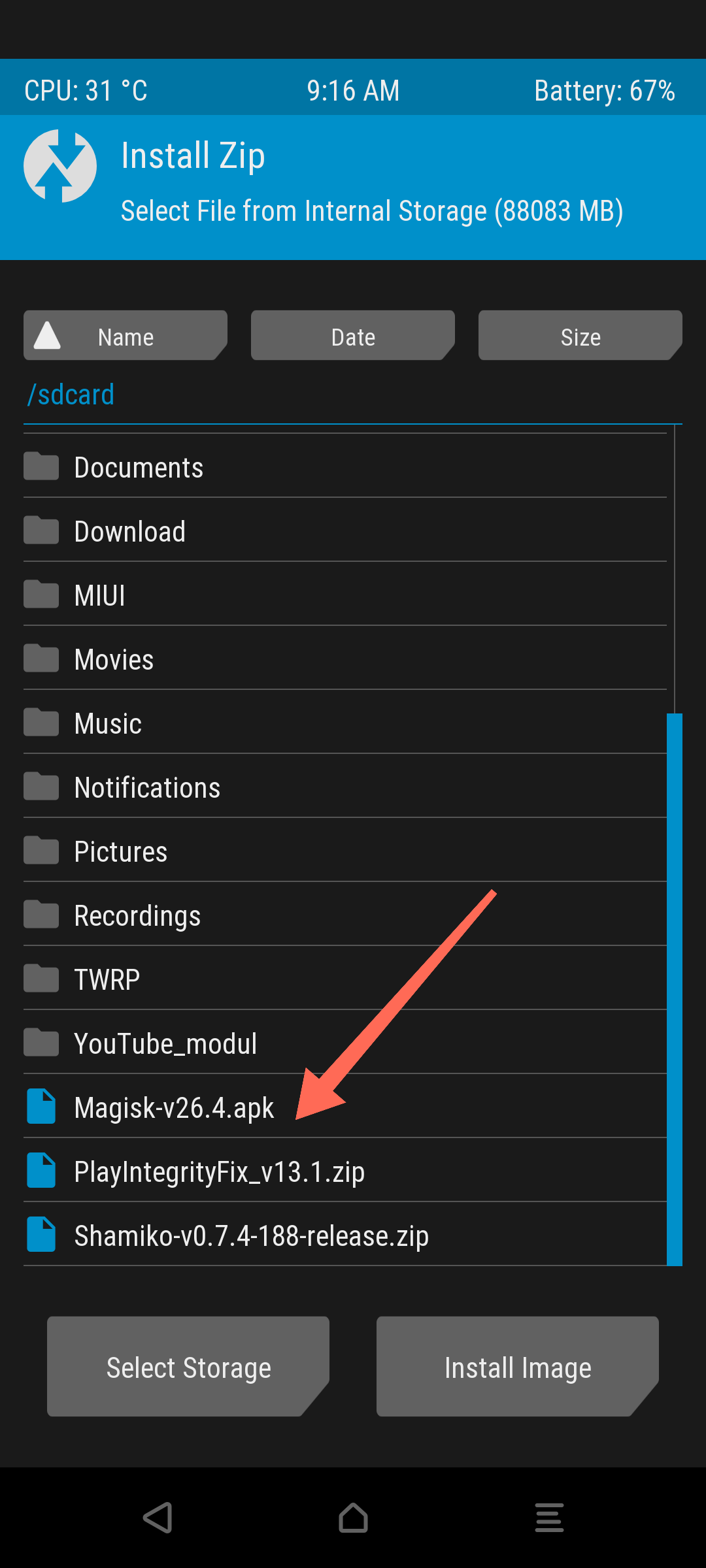Image resolution: width=706 pixels, height=1568 pixels.
Task: Go back with the navigation back button
Action: click(158, 1517)
